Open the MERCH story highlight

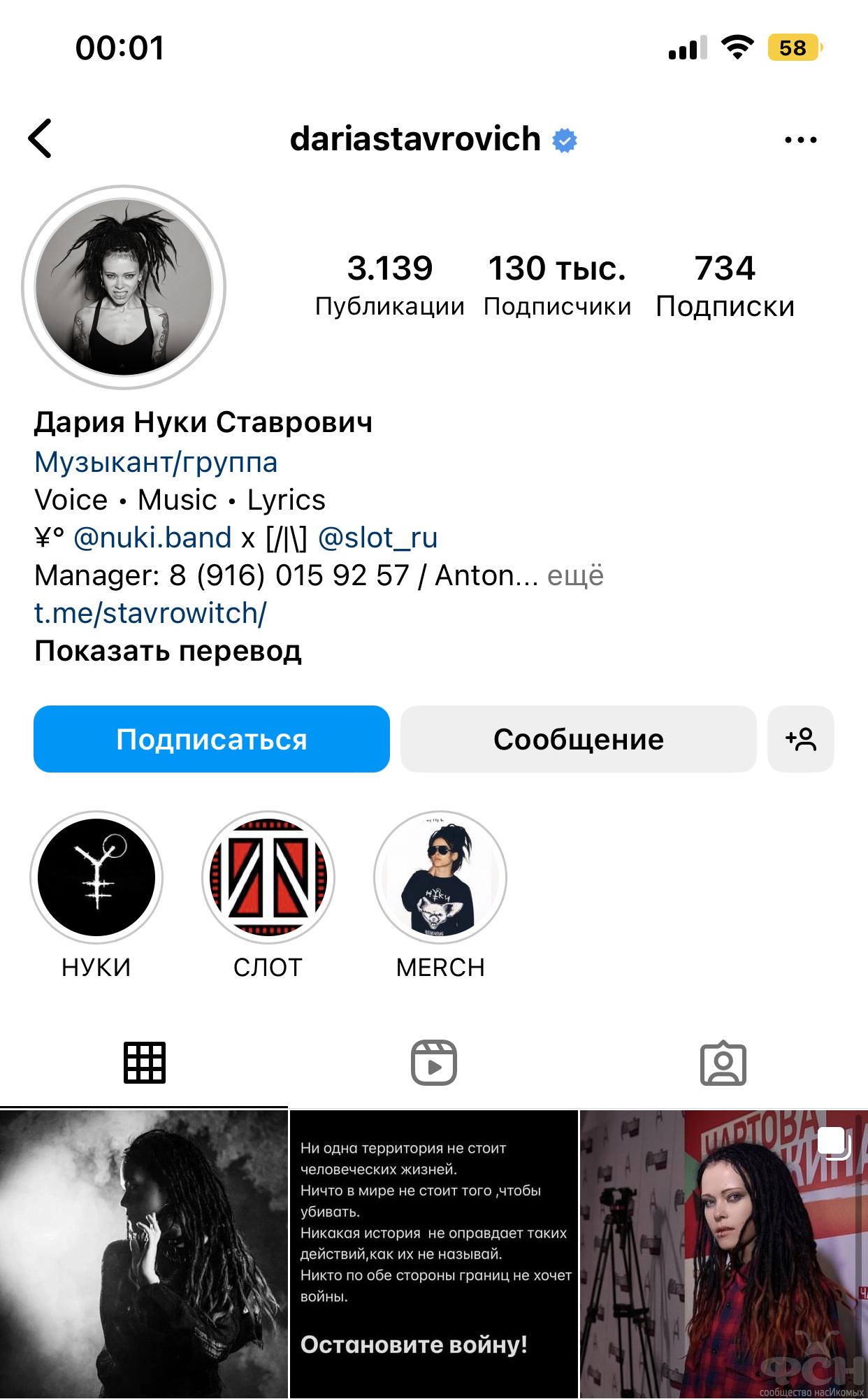tap(440, 877)
